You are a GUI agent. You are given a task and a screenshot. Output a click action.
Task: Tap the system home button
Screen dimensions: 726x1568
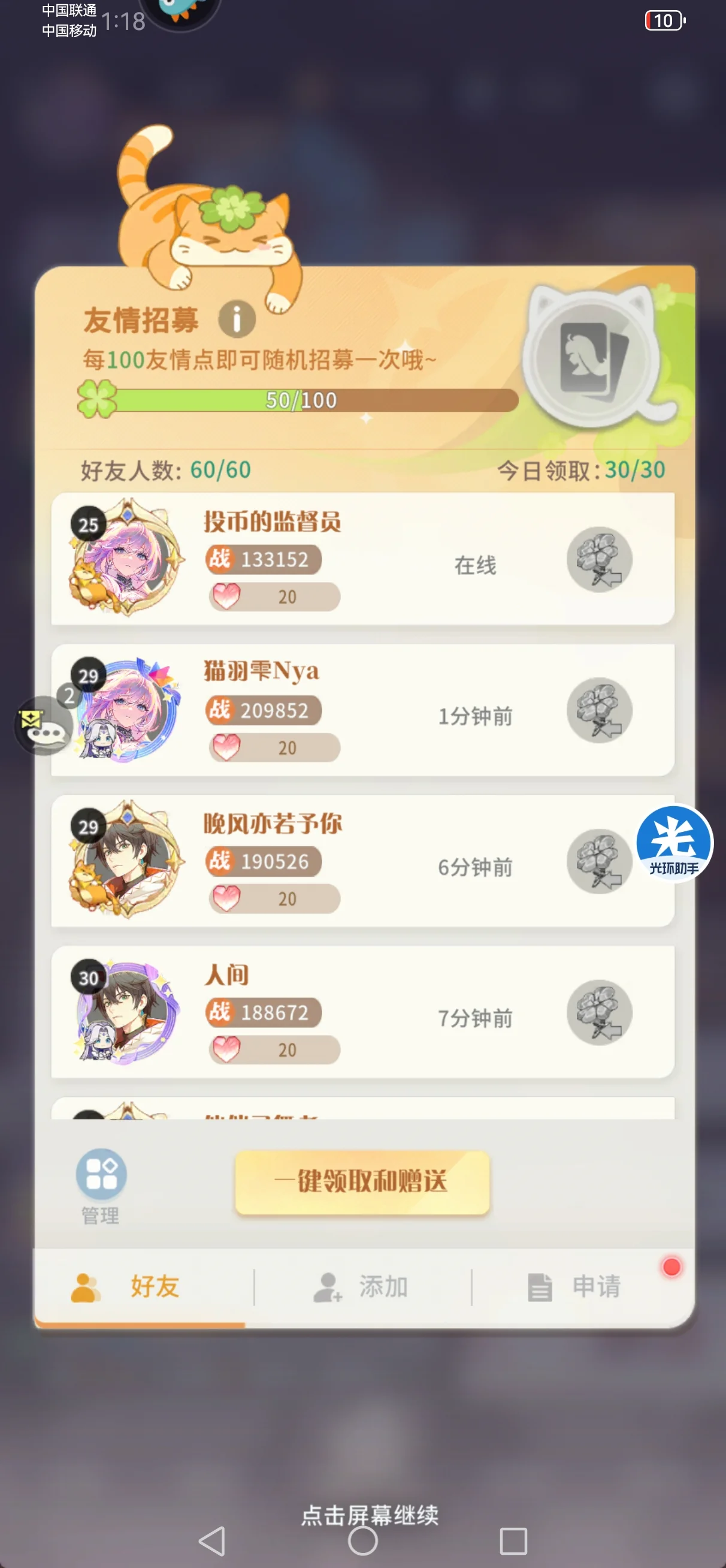pos(362,1541)
